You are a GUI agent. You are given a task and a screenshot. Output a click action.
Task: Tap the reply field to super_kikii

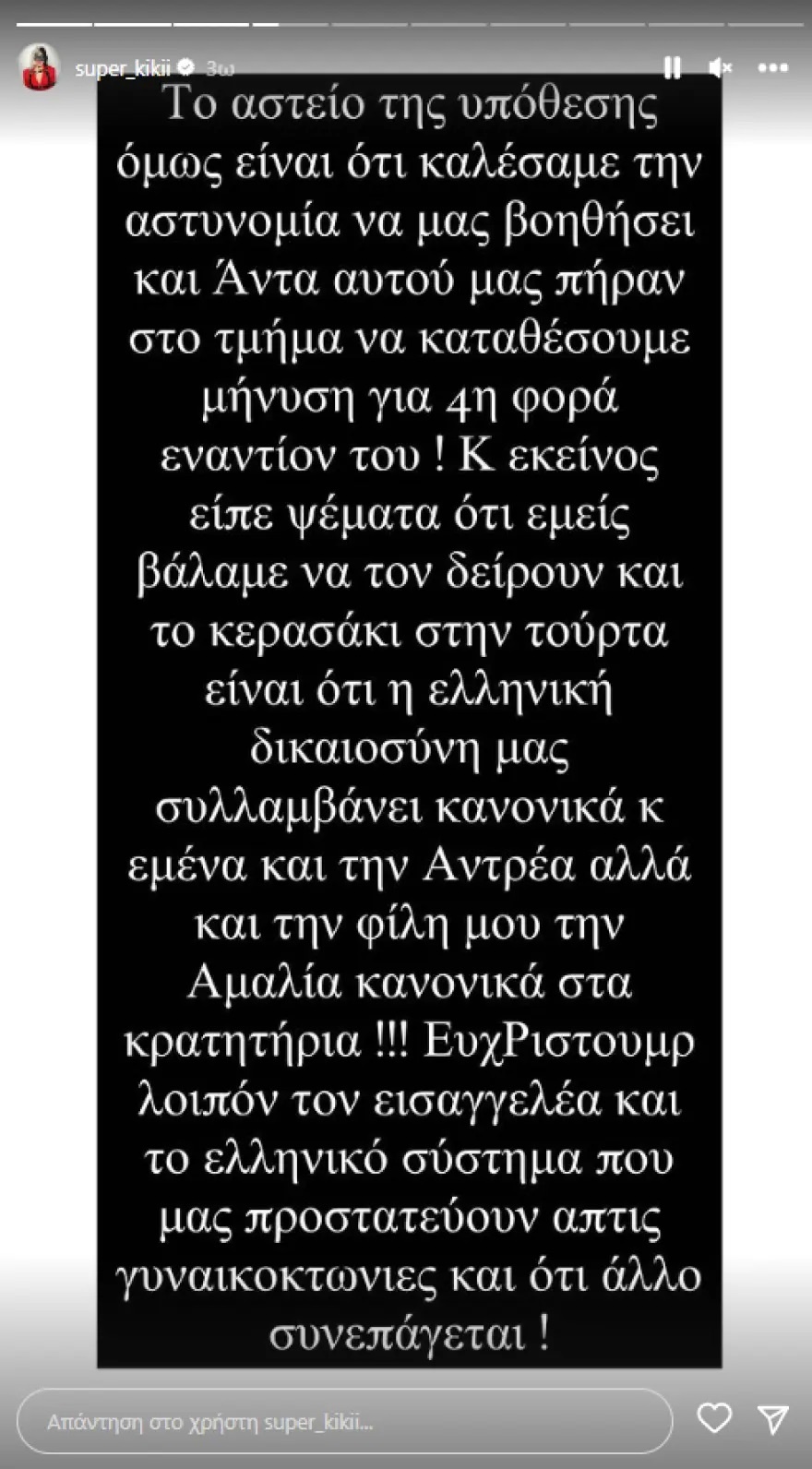click(343, 1422)
